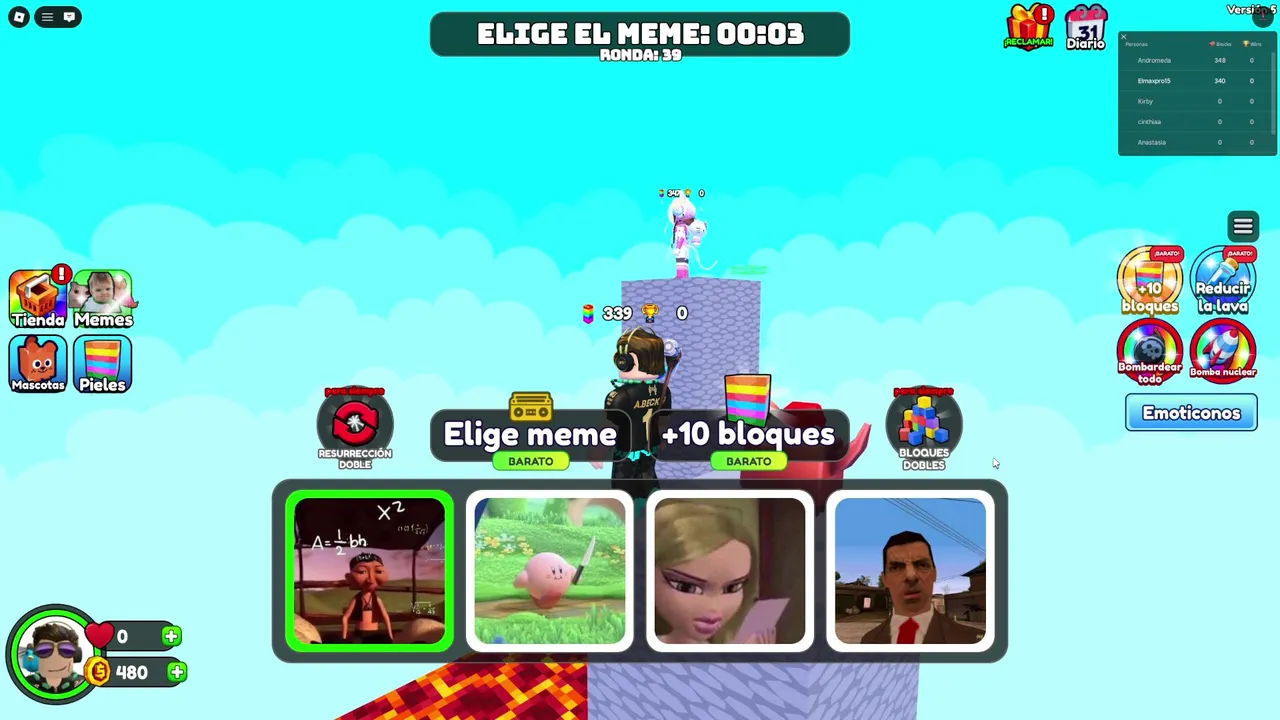The width and height of the screenshot is (1280, 720).
Task: Pick the blonde doll meme card
Action: pyautogui.click(x=730, y=571)
